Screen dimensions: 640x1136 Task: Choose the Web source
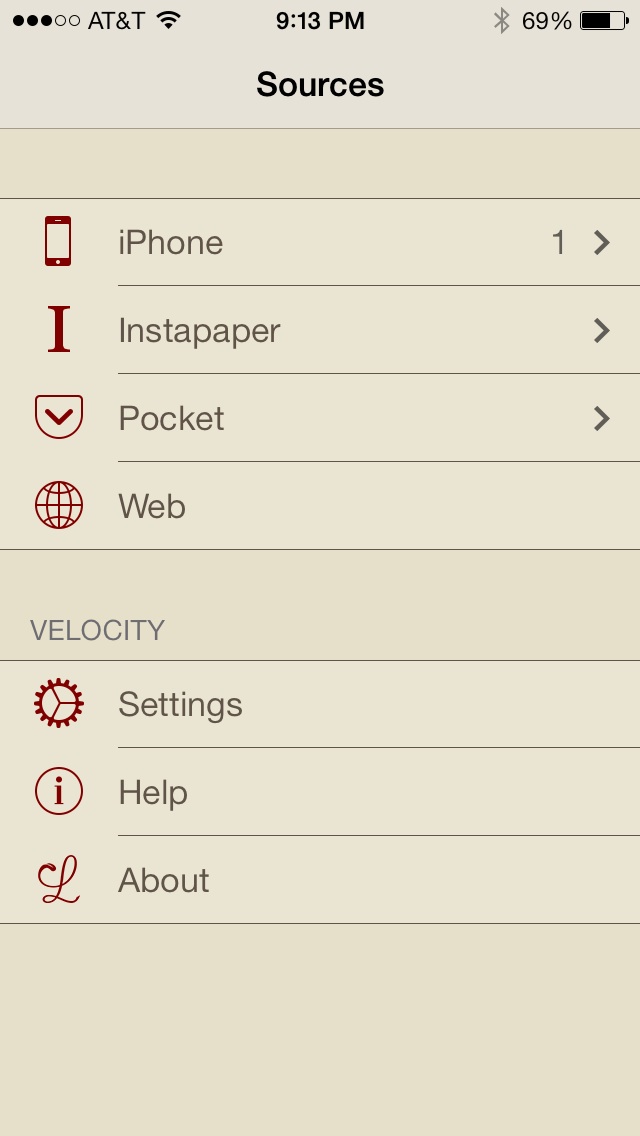(320, 506)
